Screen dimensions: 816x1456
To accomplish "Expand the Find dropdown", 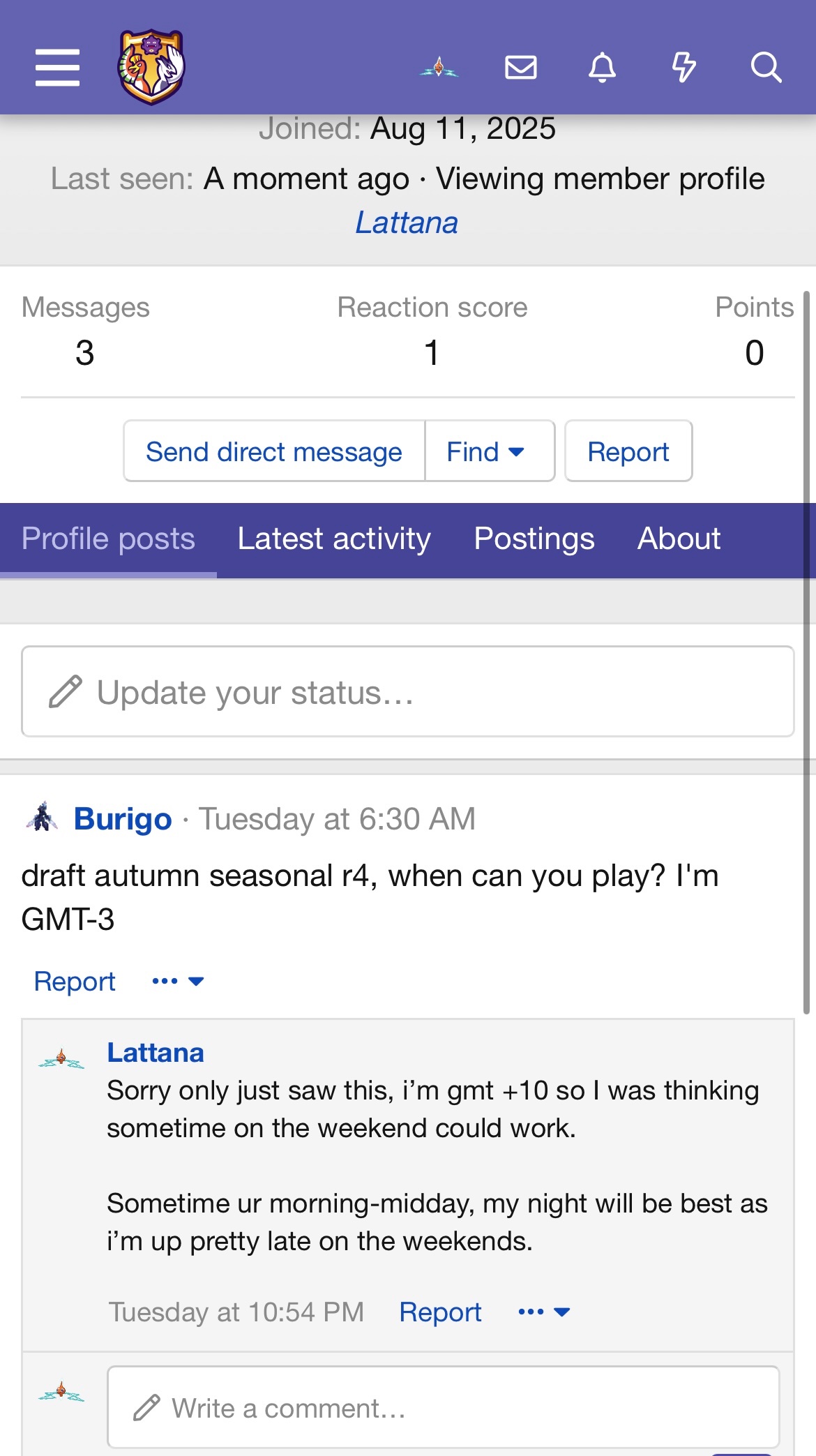I will coord(486,451).
